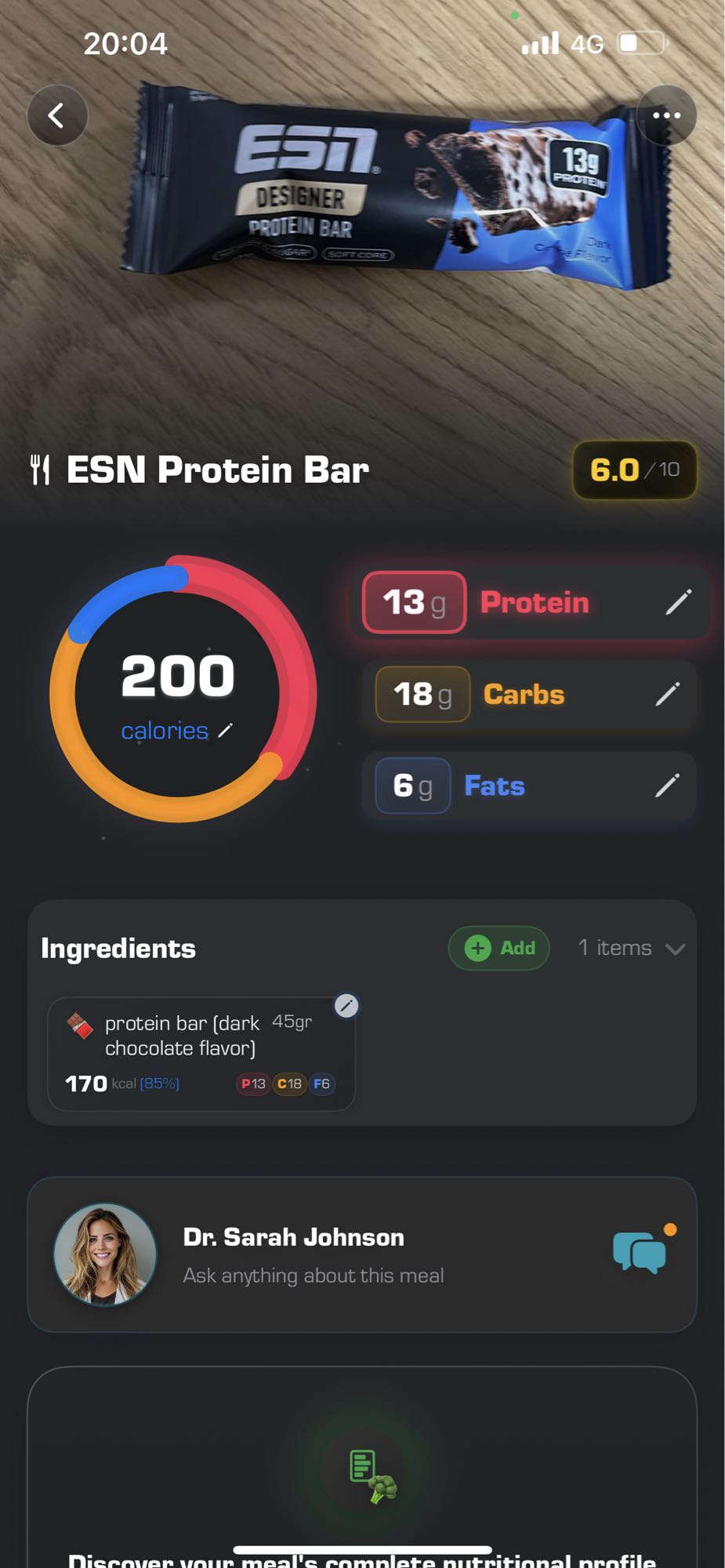Select Dr. Sarah Johnson's profile photo
This screenshot has height=1568, width=725.
[104, 1254]
